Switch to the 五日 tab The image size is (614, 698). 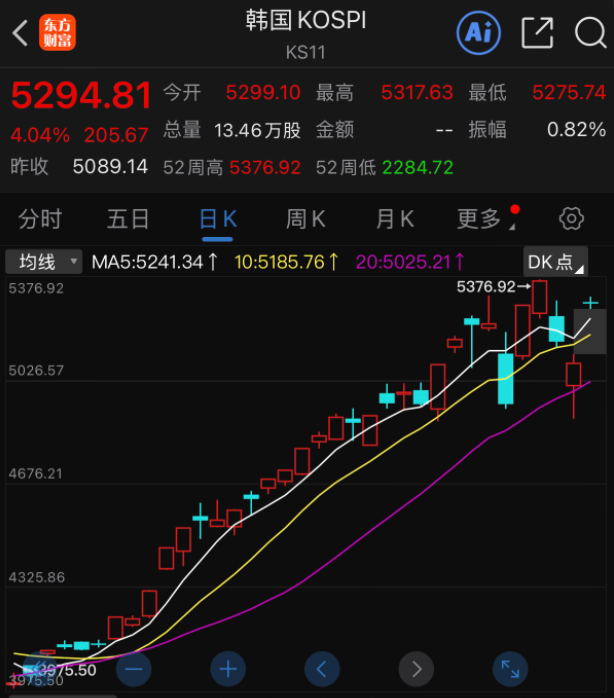click(128, 219)
